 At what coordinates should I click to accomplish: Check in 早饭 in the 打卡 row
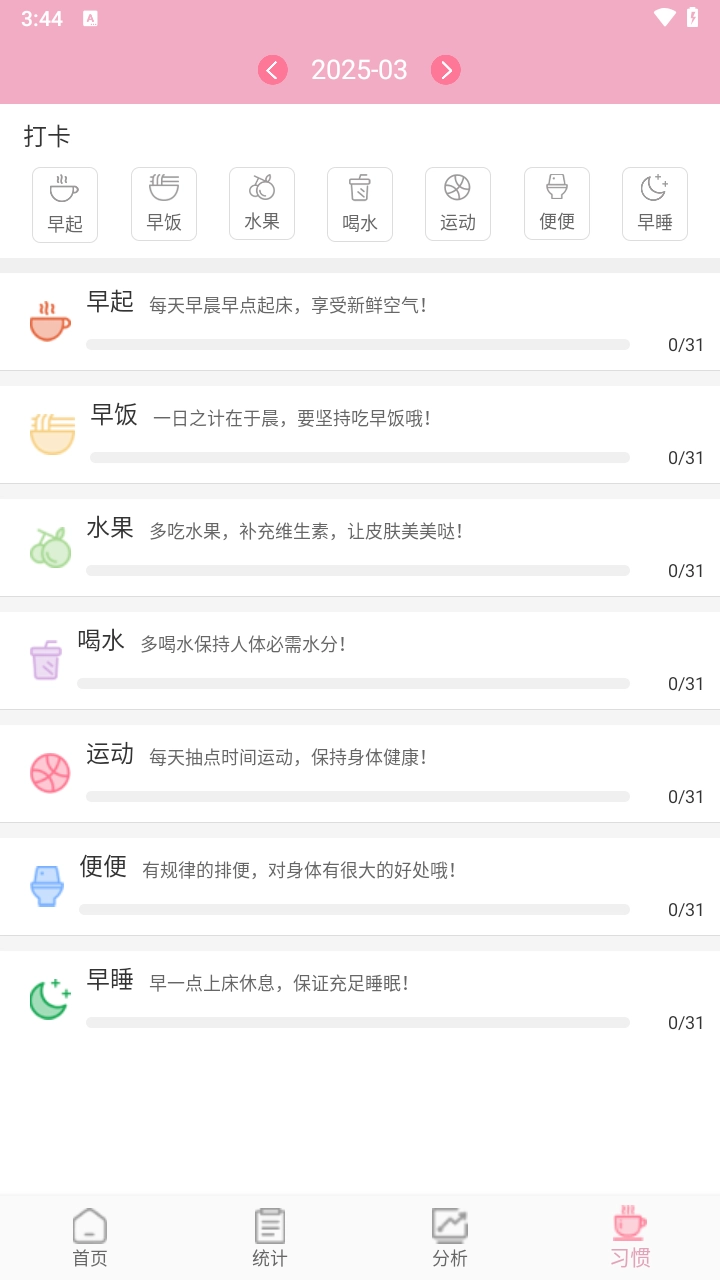click(164, 204)
